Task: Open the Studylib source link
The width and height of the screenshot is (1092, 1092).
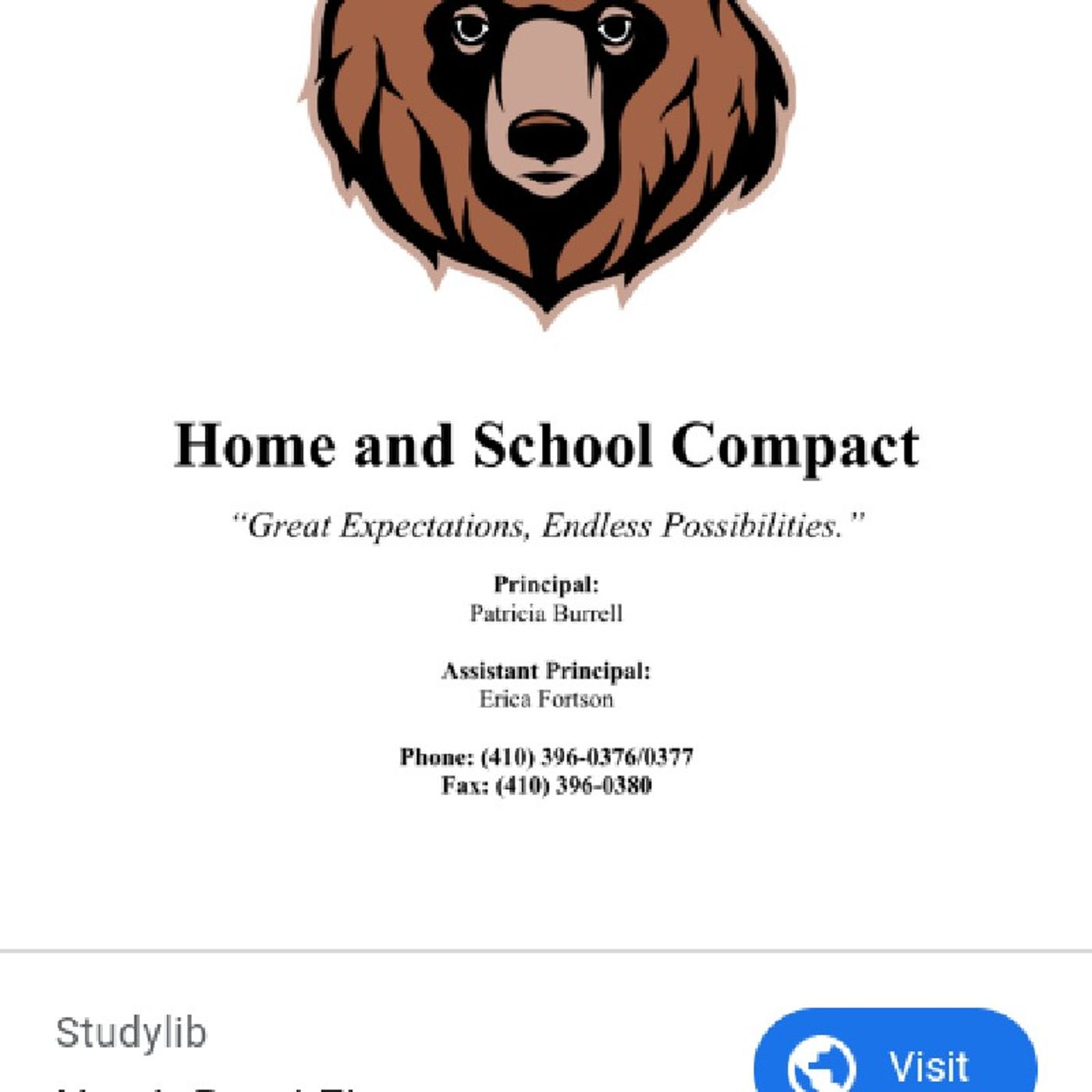Action: 131,1033
